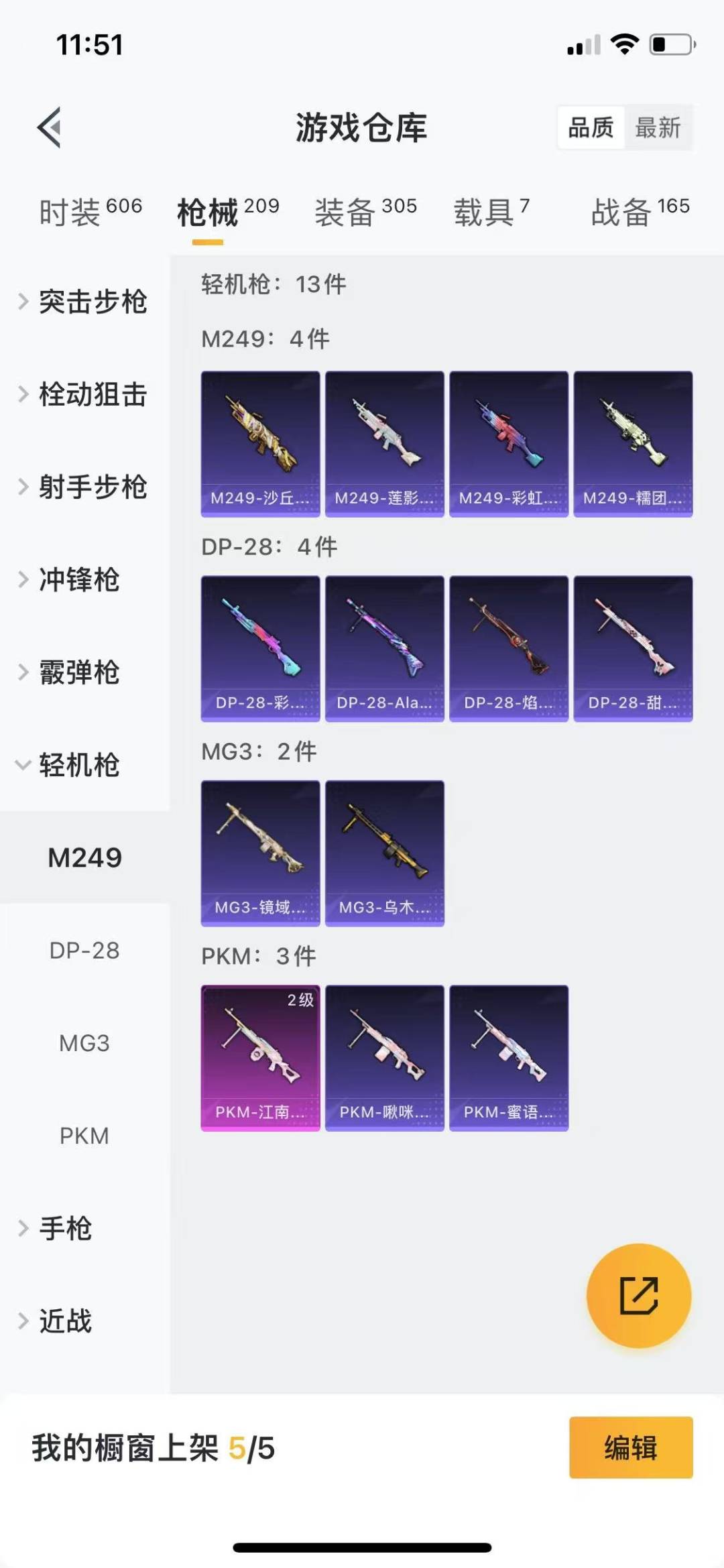Screen dimensions: 724x1568
Task: Go back using the top-left arrow
Action: (x=50, y=127)
